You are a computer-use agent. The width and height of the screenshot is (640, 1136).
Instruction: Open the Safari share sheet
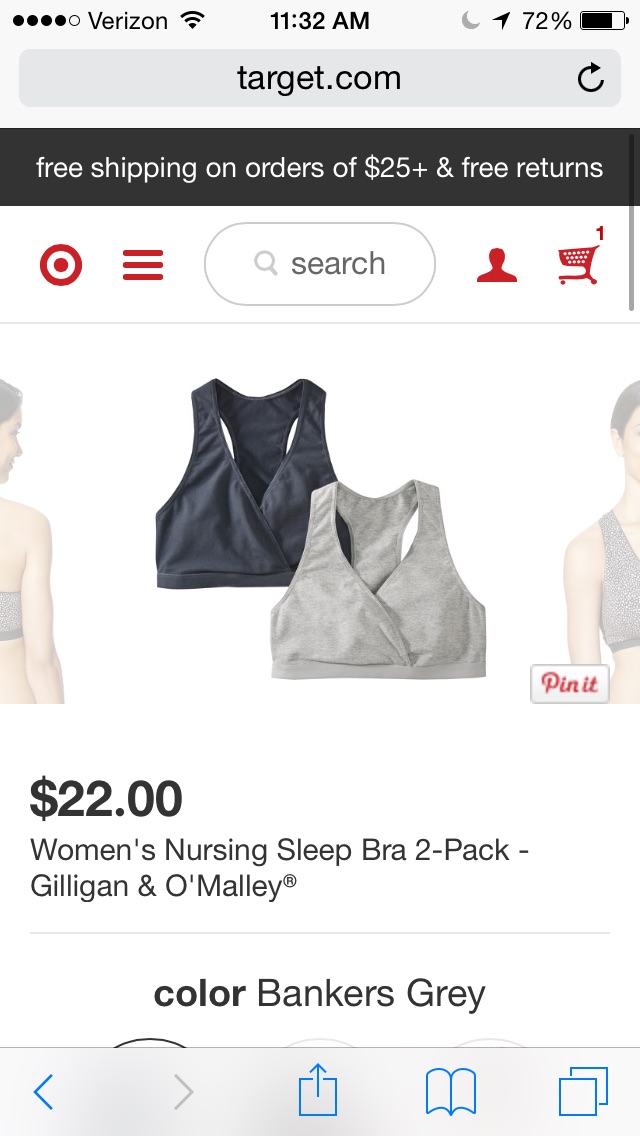(319, 1090)
